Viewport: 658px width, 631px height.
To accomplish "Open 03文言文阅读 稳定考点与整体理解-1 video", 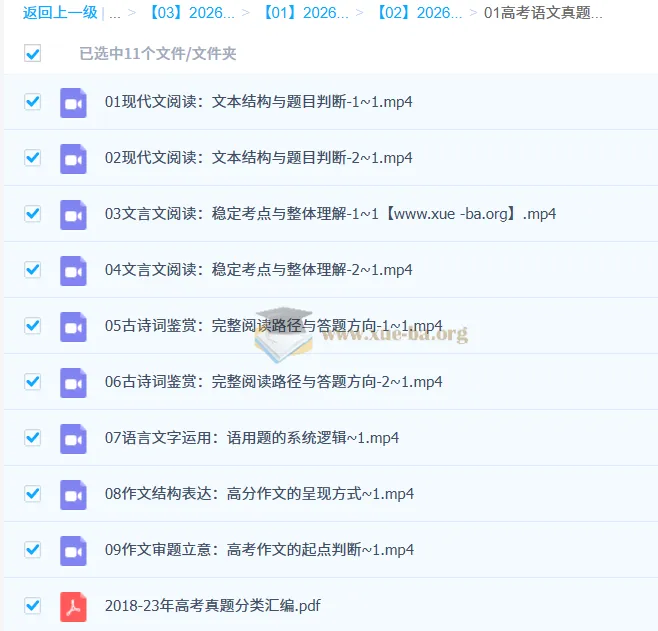I will pyautogui.click(x=330, y=214).
